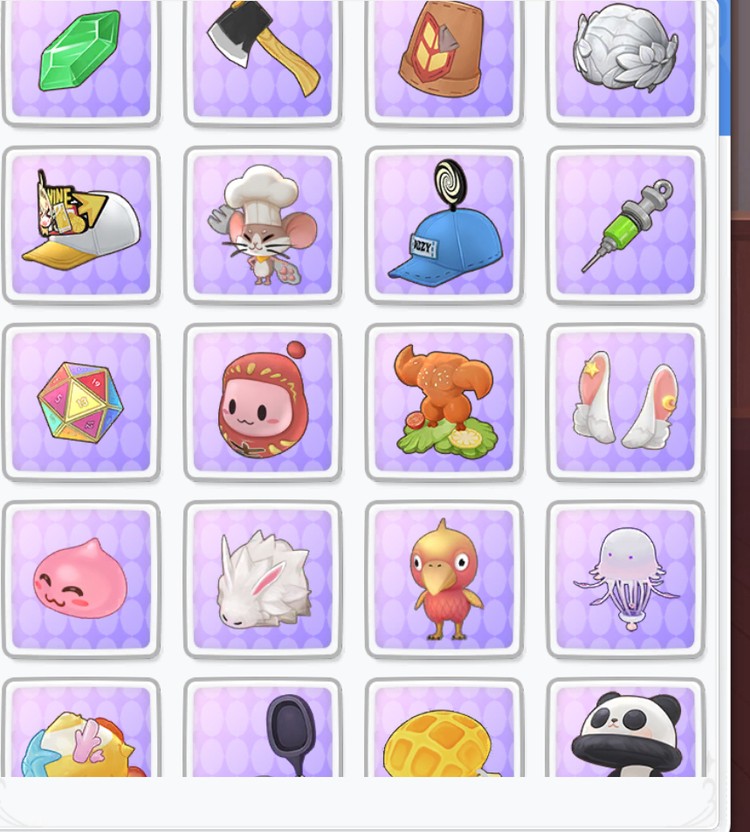Pick the silver laurel wreath tile
This screenshot has width=750, height=832.
(626, 55)
